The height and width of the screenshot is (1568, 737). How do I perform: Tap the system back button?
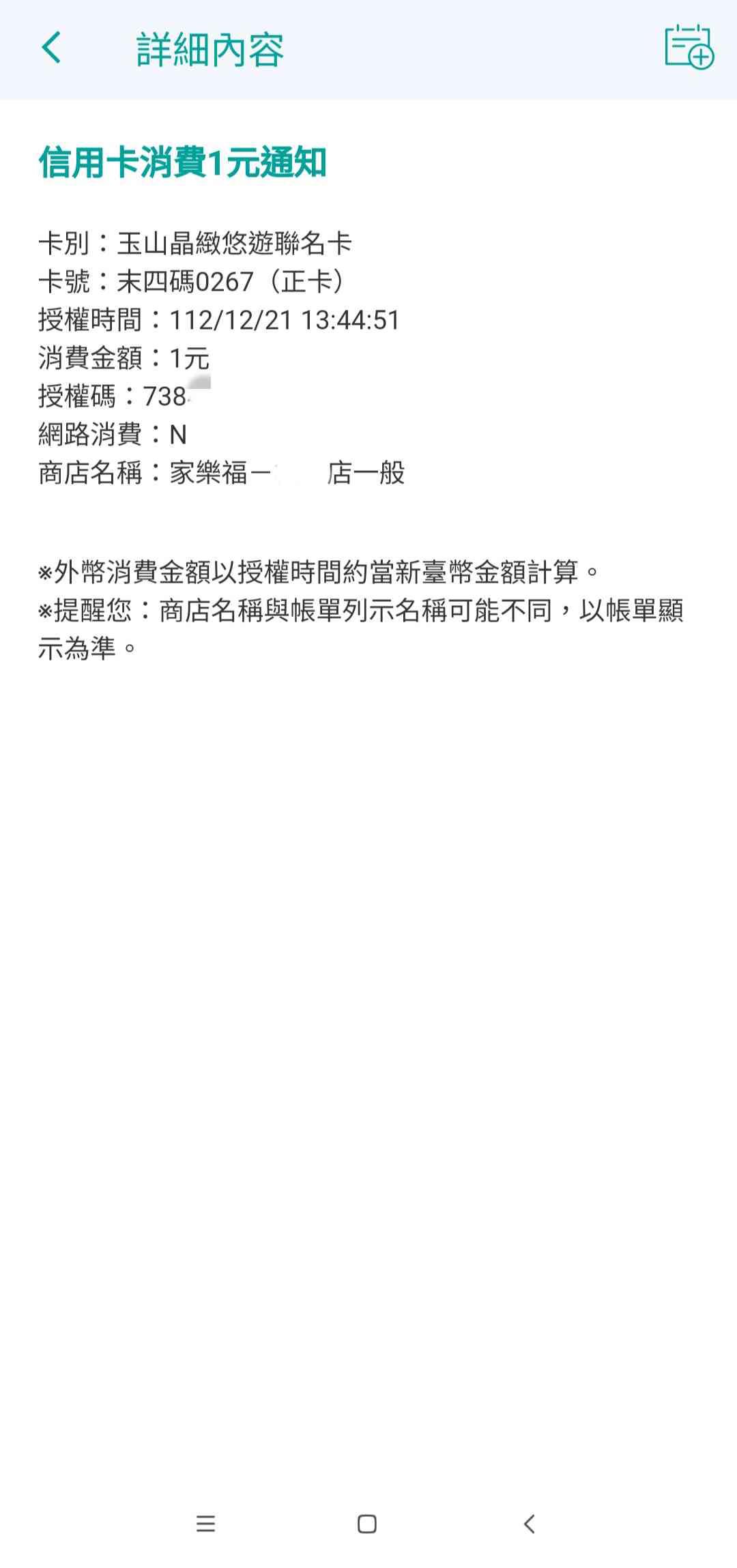pyautogui.click(x=530, y=1524)
